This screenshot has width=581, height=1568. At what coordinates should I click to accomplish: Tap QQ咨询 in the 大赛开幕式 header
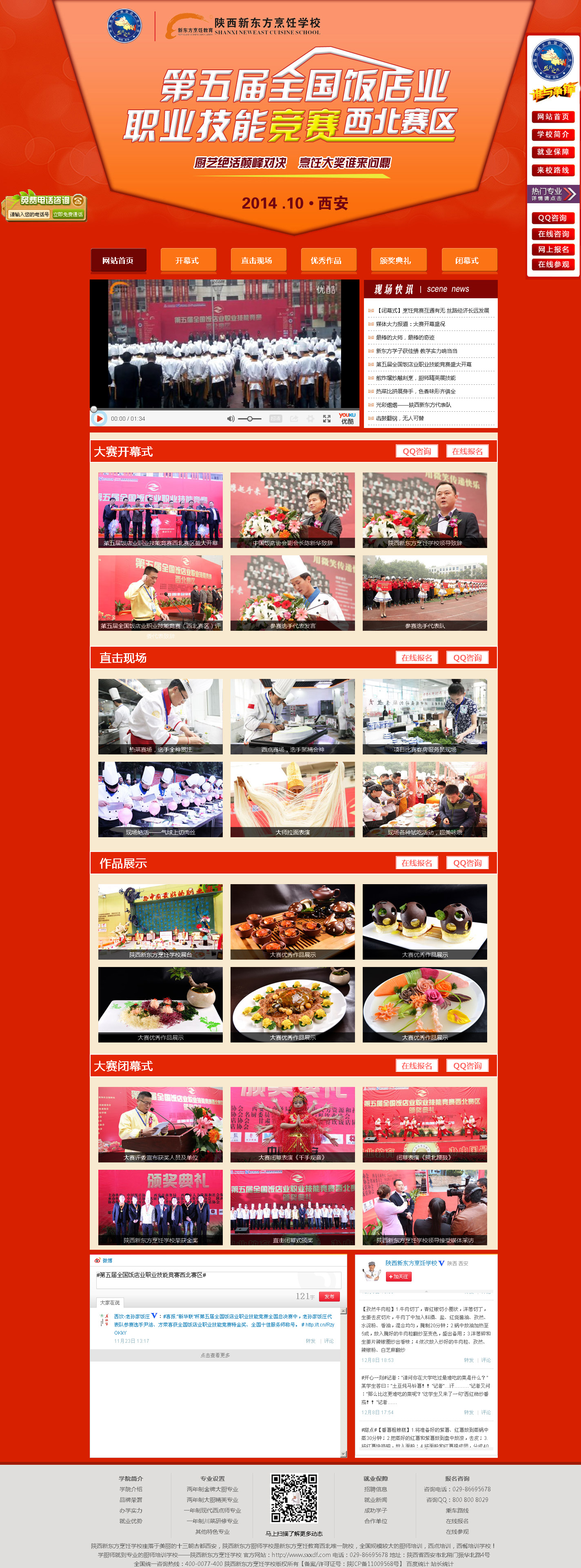click(417, 451)
